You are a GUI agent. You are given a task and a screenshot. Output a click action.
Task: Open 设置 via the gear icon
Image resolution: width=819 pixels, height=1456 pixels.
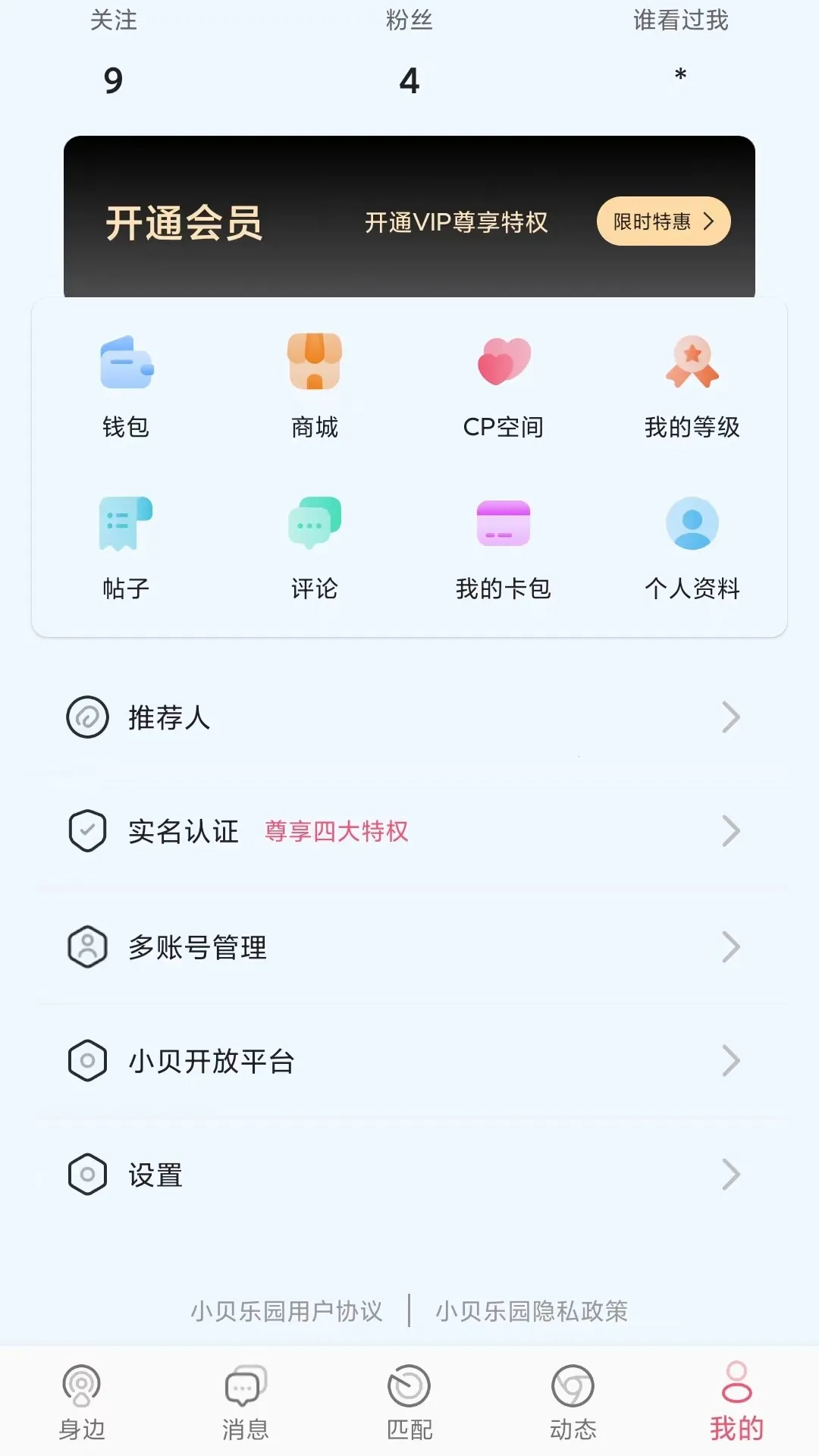tap(88, 1174)
